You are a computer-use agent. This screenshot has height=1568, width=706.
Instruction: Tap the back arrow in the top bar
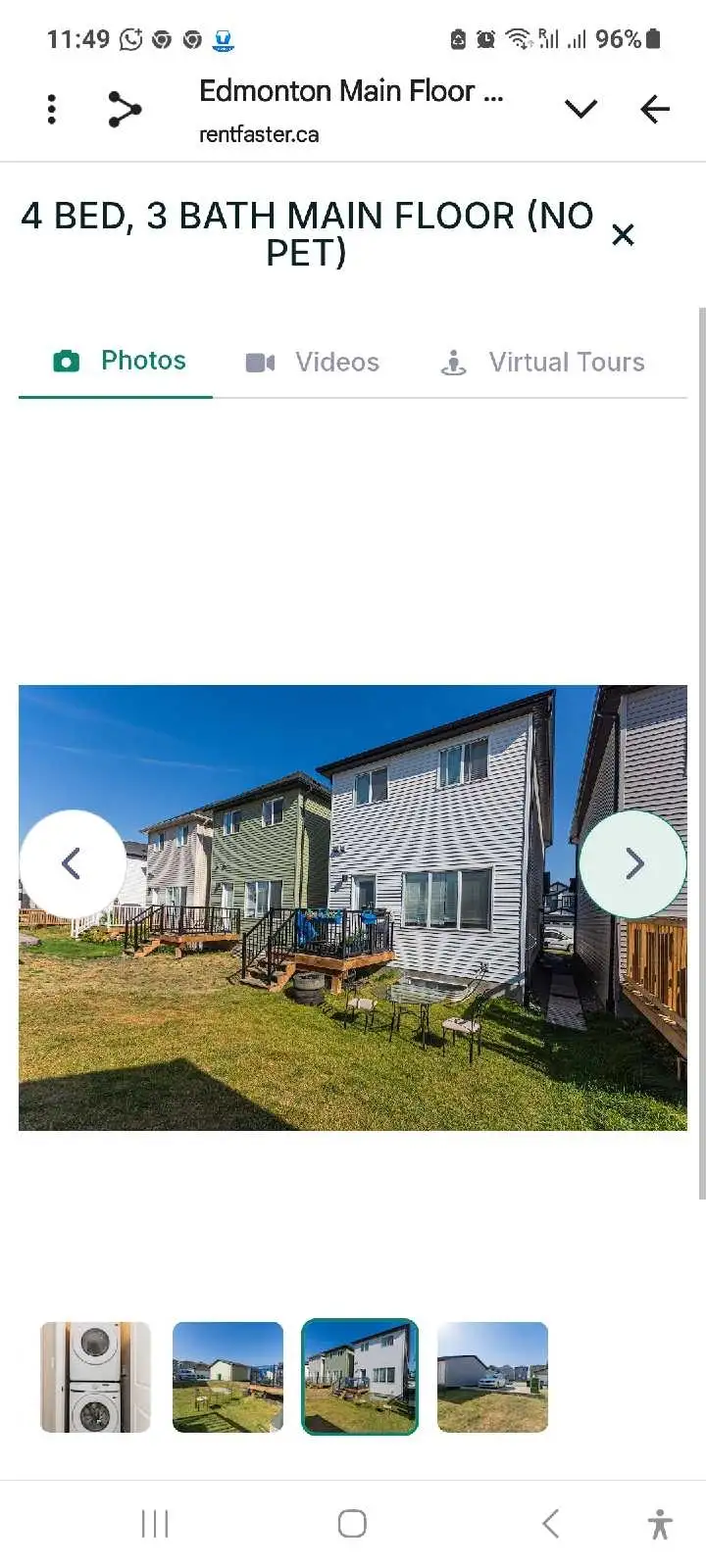(654, 109)
